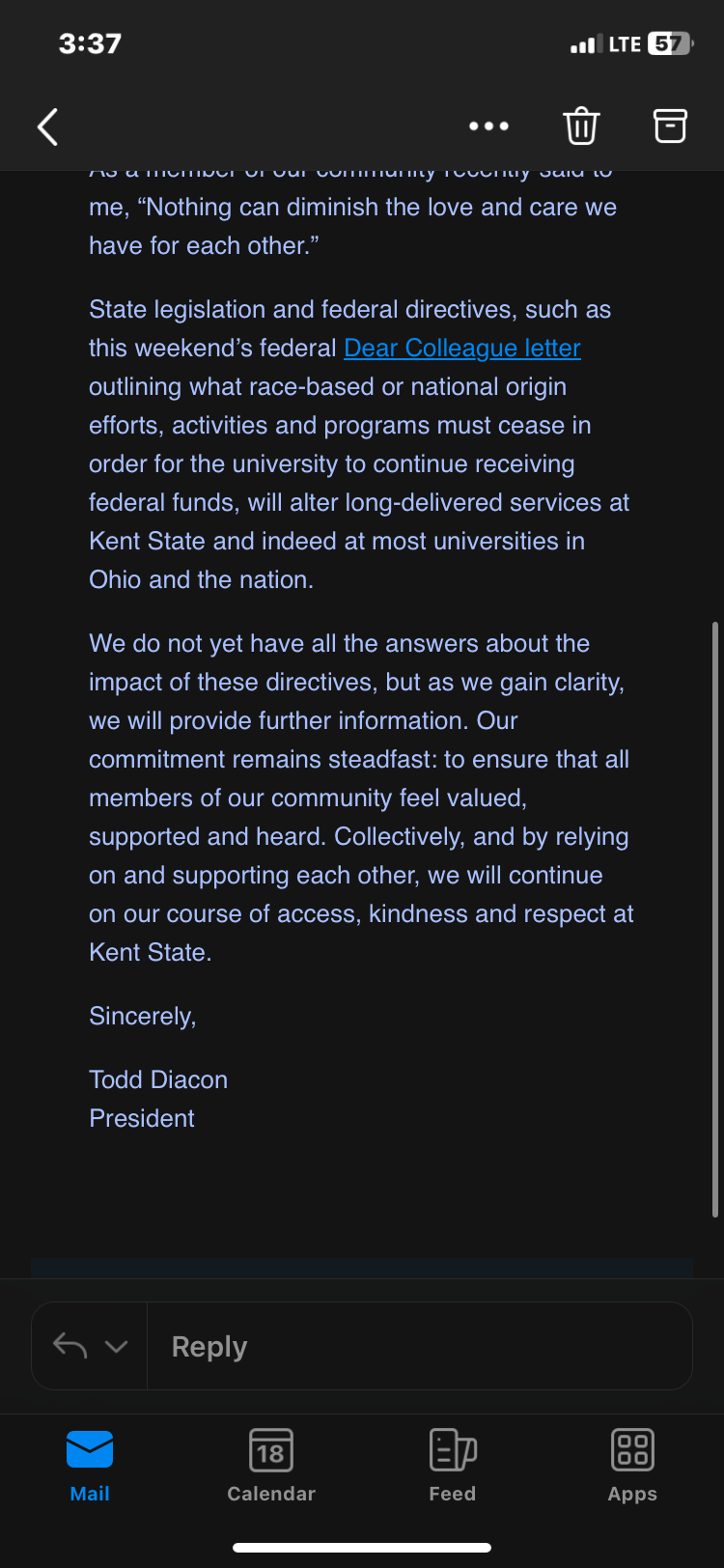724x1568 pixels.
Task: Switch to the Mail tab
Action: click(90, 1466)
